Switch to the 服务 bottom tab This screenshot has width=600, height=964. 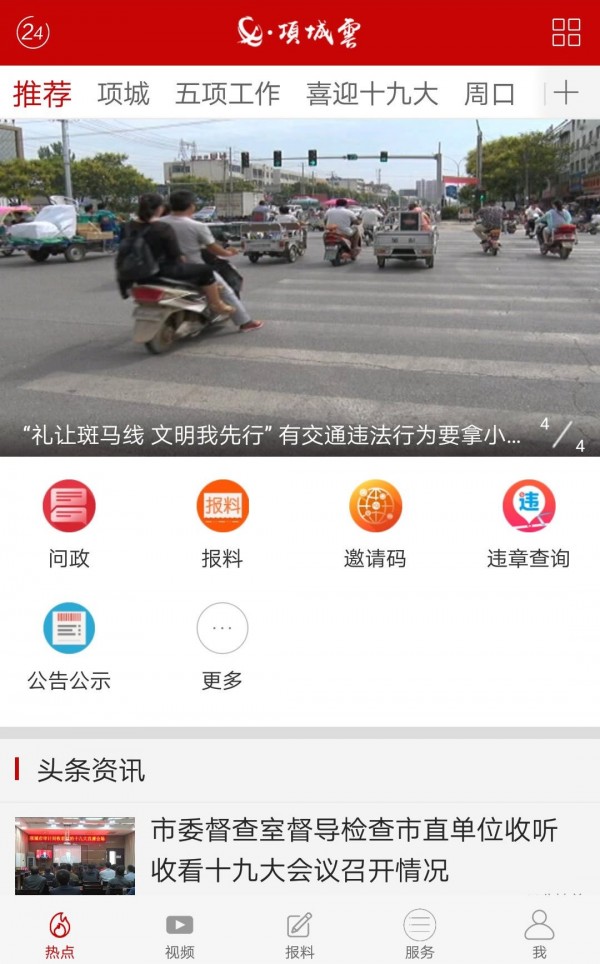click(420, 934)
